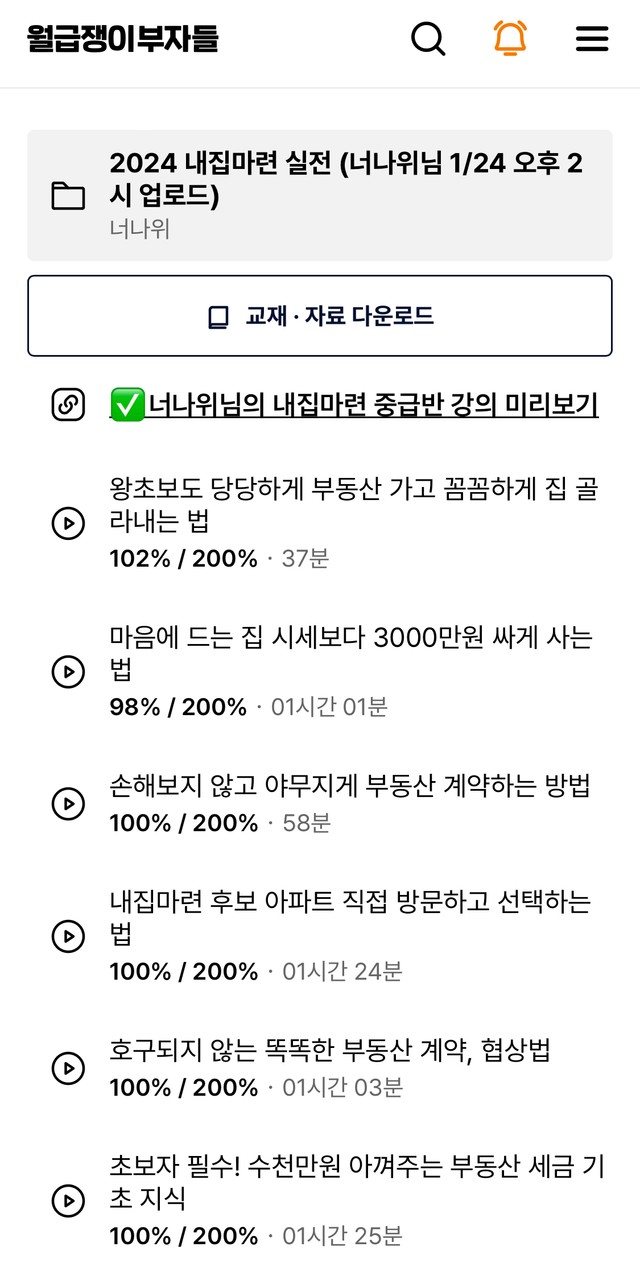Open the search magnifier icon
The image size is (640, 1267).
click(429, 39)
